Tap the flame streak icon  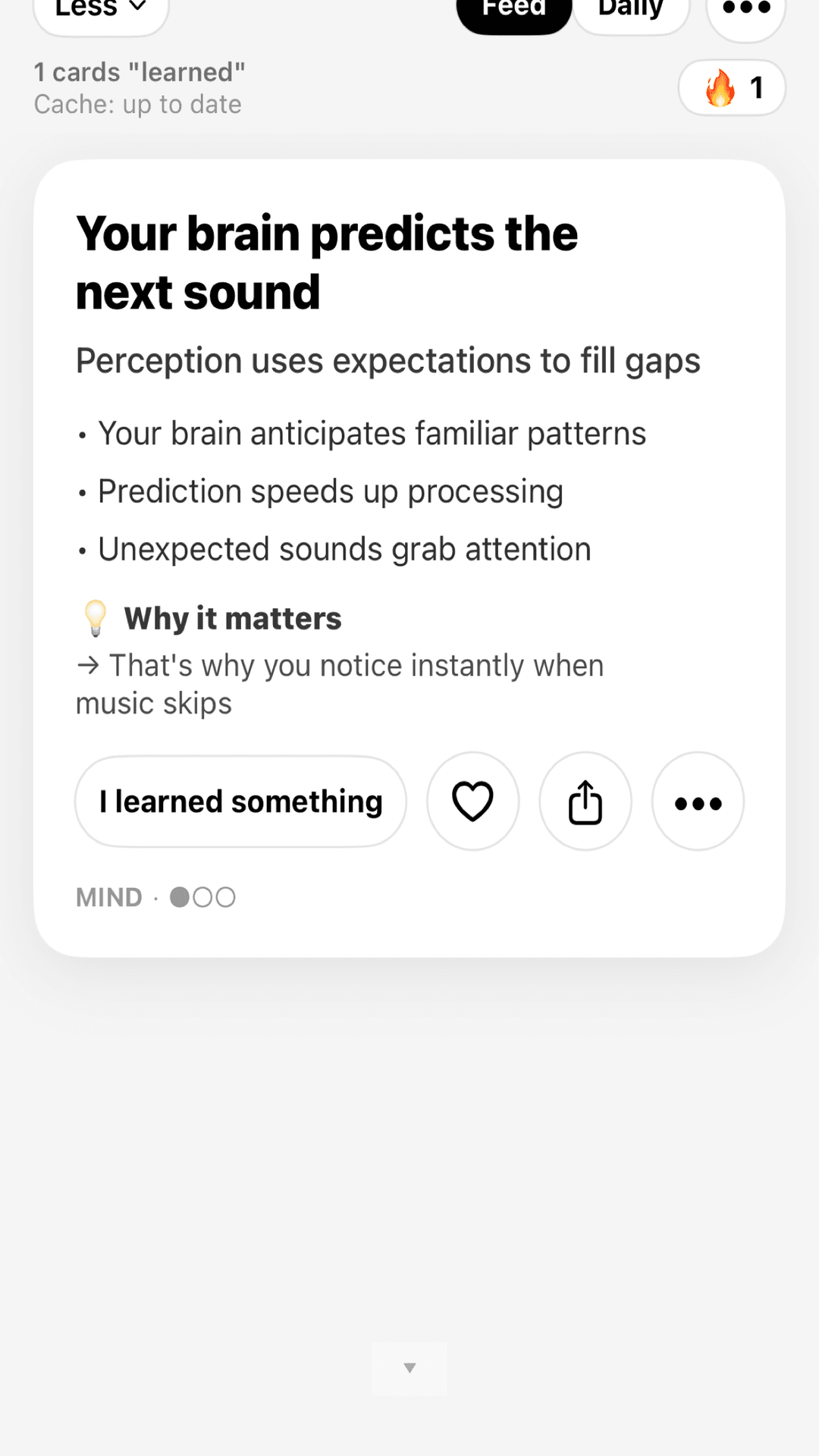[719, 87]
